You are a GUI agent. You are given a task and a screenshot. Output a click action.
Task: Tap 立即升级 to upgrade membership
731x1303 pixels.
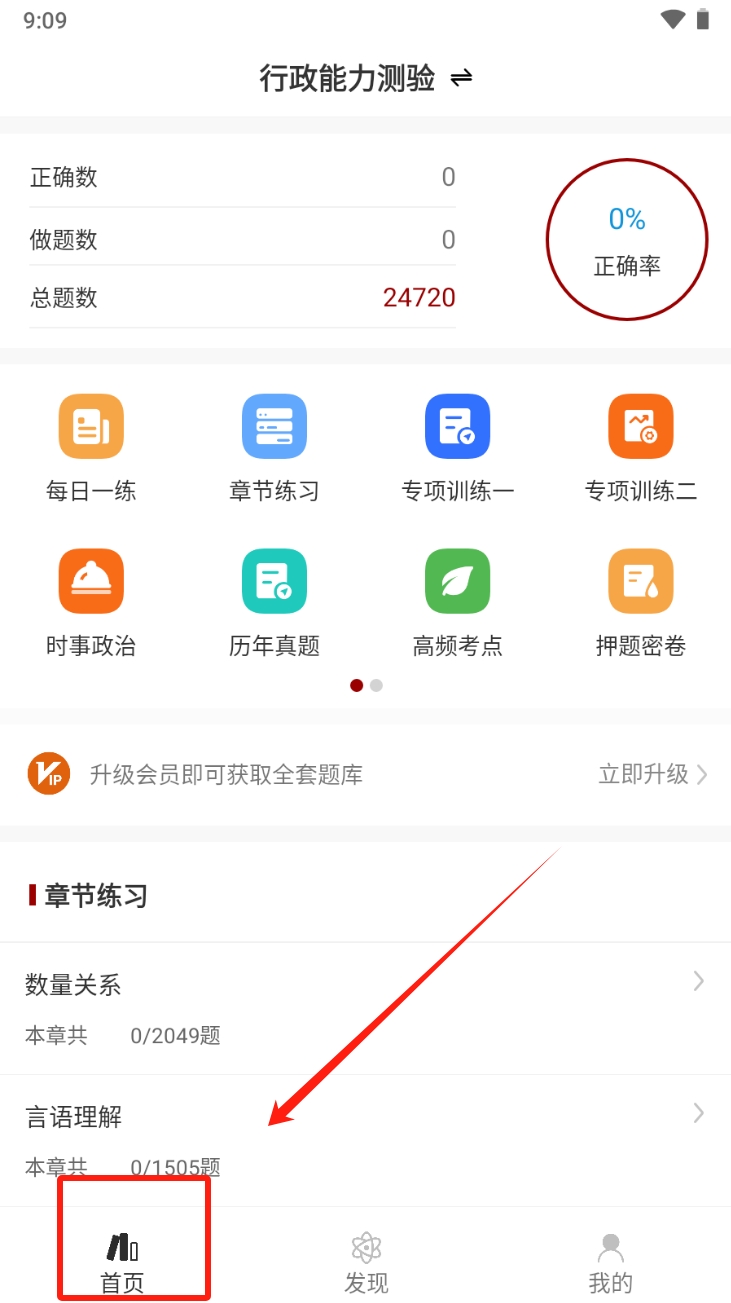[652, 774]
